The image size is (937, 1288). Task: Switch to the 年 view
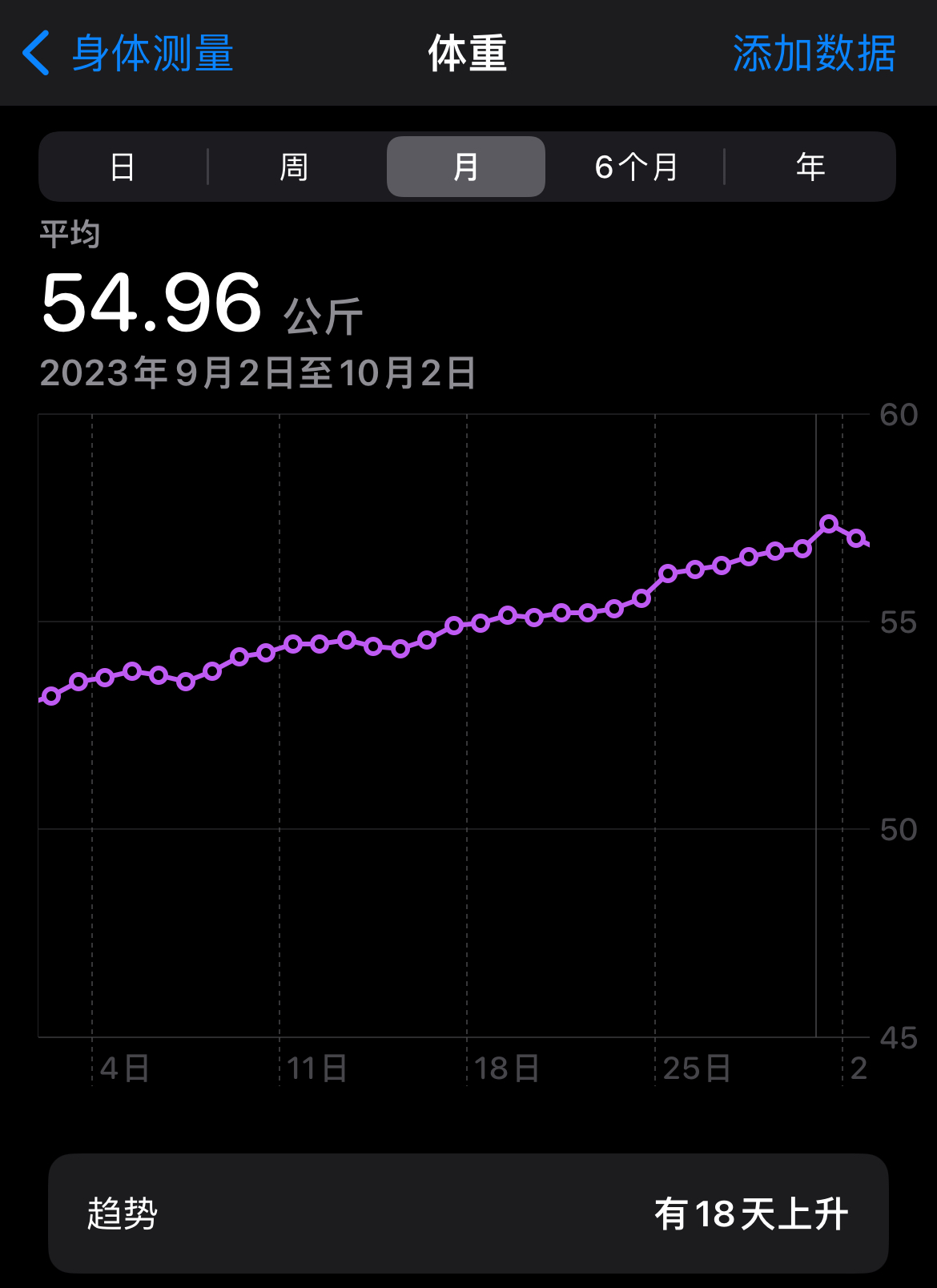coord(810,167)
